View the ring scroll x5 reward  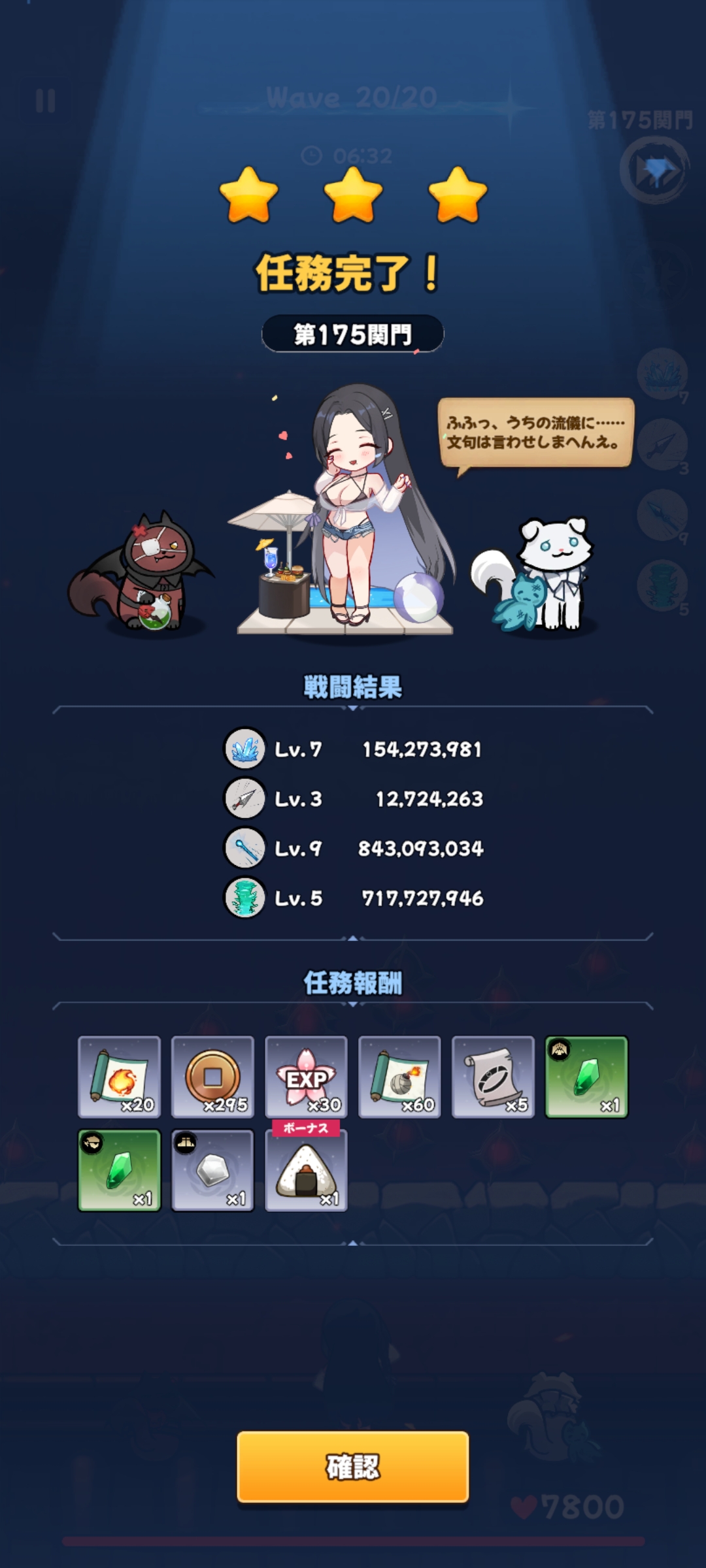(493, 1077)
